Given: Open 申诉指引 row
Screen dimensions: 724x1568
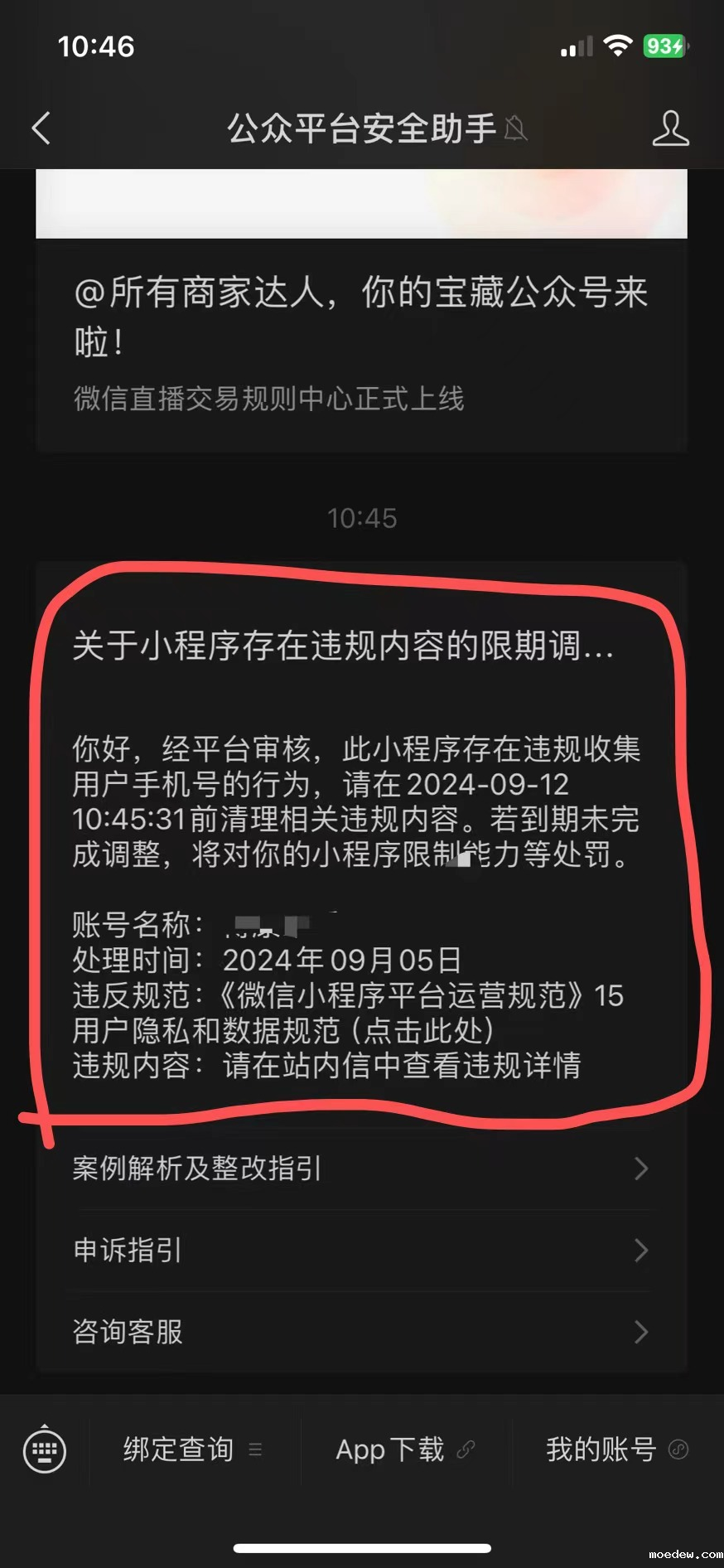Looking at the screenshot, I should click(361, 1250).
